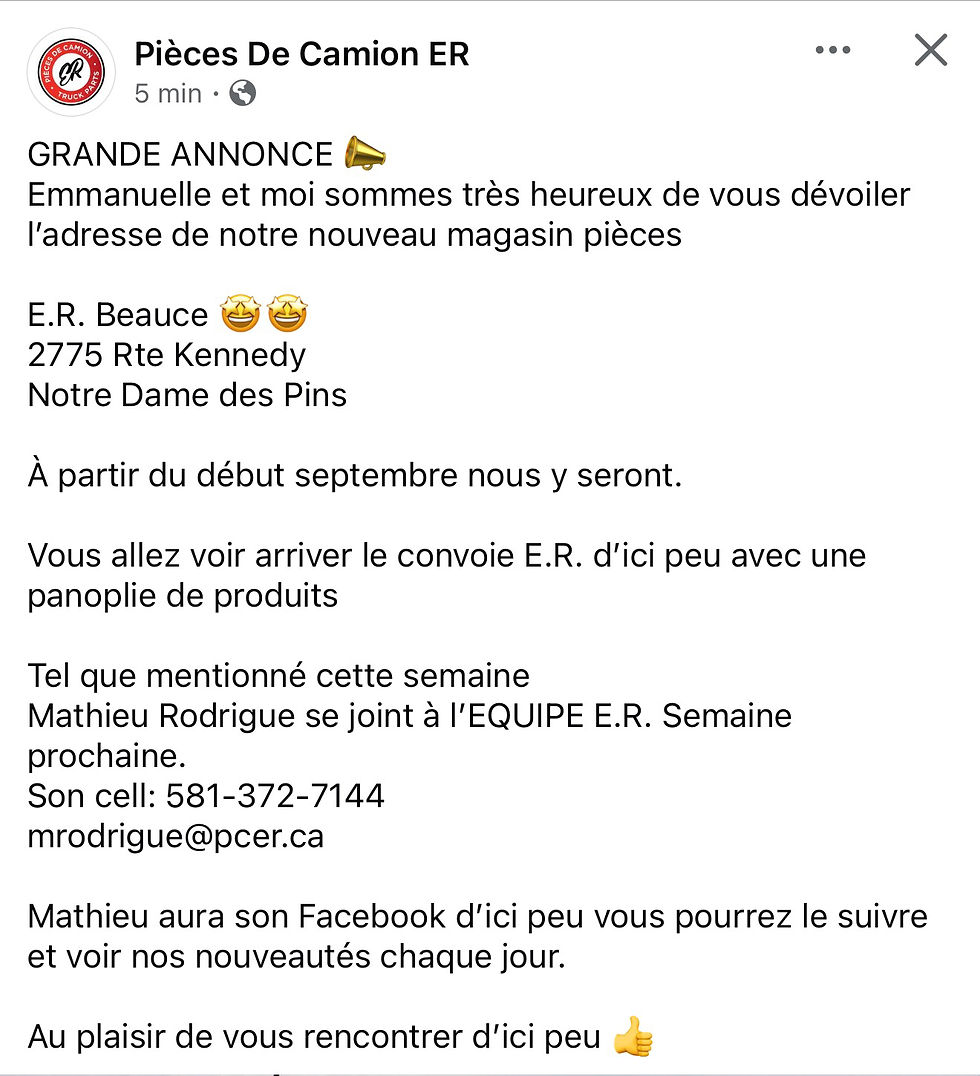Tap the Pièces De Camion ER profile picture
Image resolution: width=980 pixels, height=1076 pixels.
[x=71, y=72]
